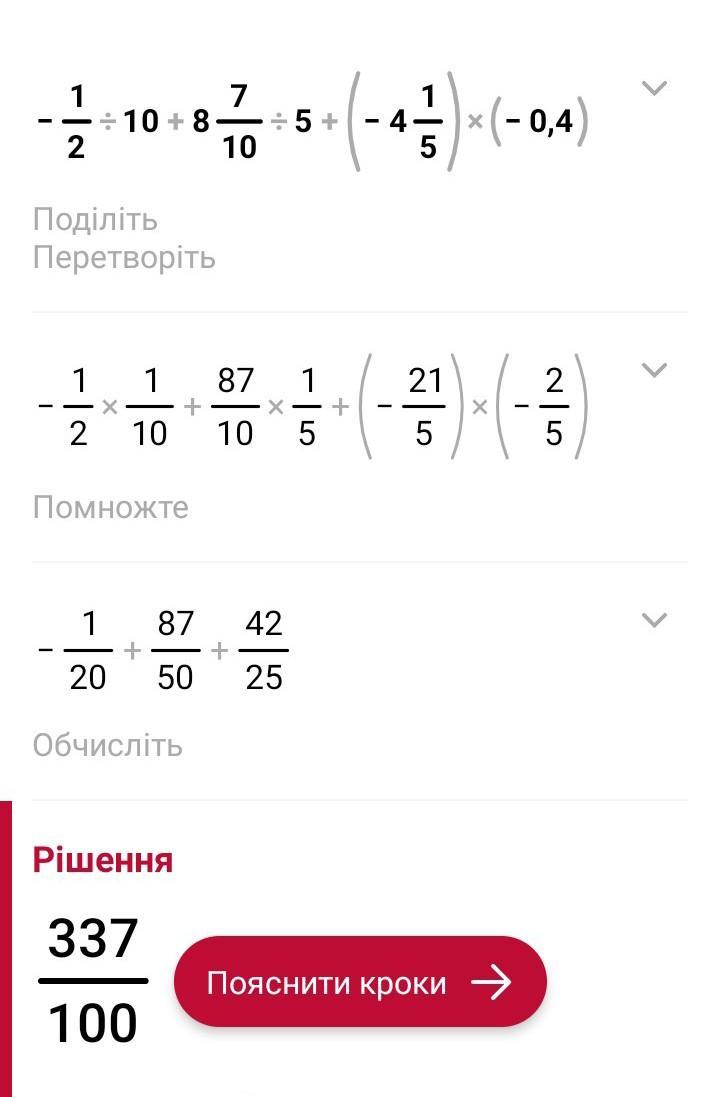
Task: Expand the Обчисліть step details
Action: 654,620
